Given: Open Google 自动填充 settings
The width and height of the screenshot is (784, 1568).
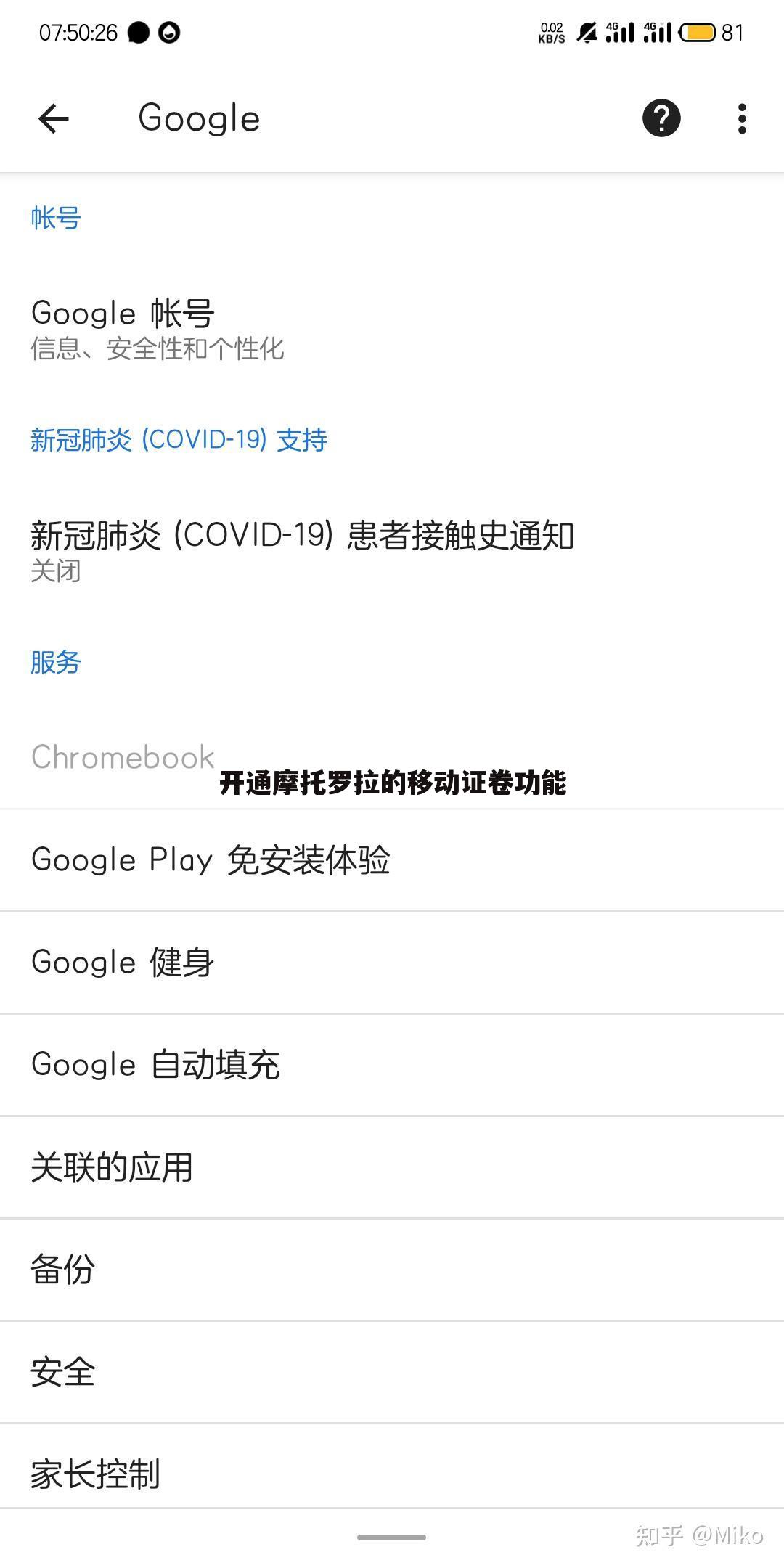Looking at the screenshot, I should [156, 1065].
